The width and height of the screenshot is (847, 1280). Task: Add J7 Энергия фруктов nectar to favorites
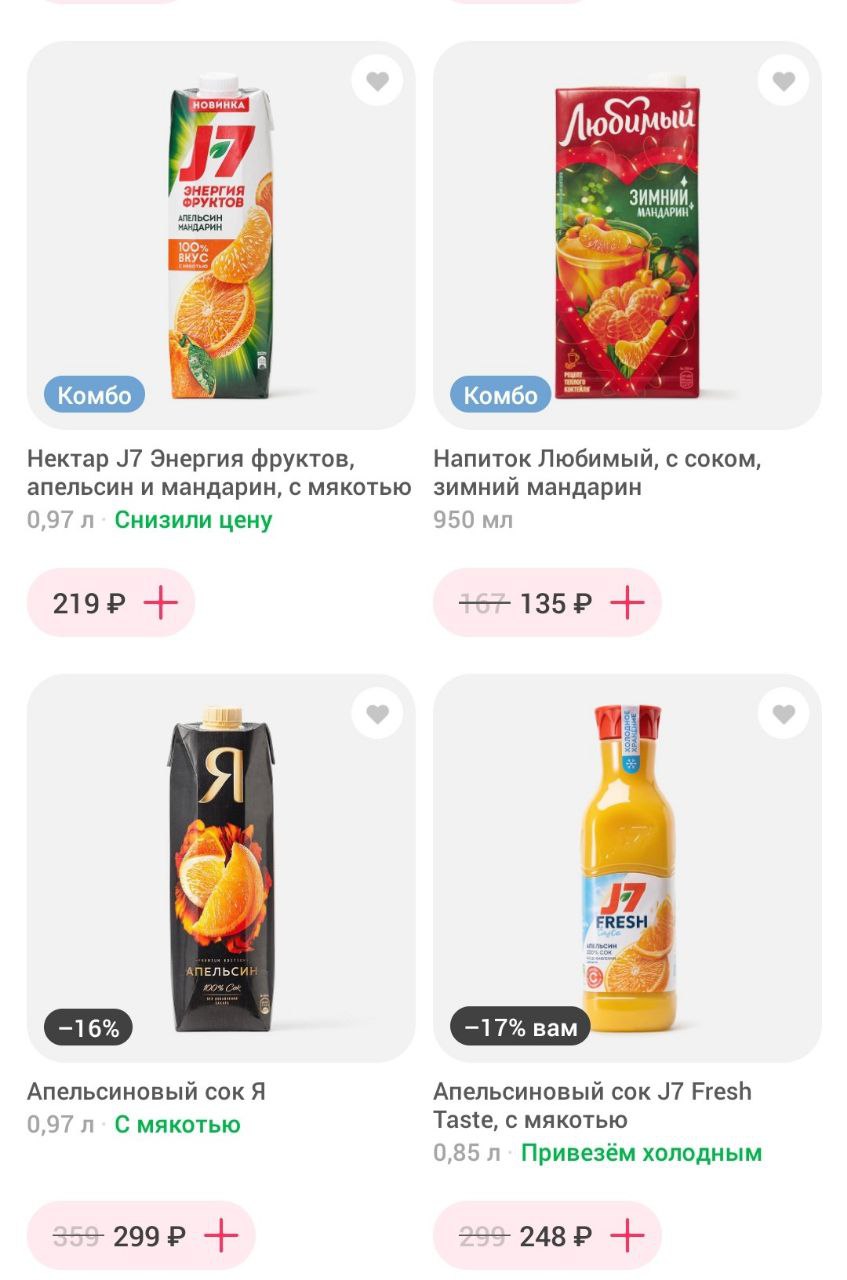pos(377,81)
